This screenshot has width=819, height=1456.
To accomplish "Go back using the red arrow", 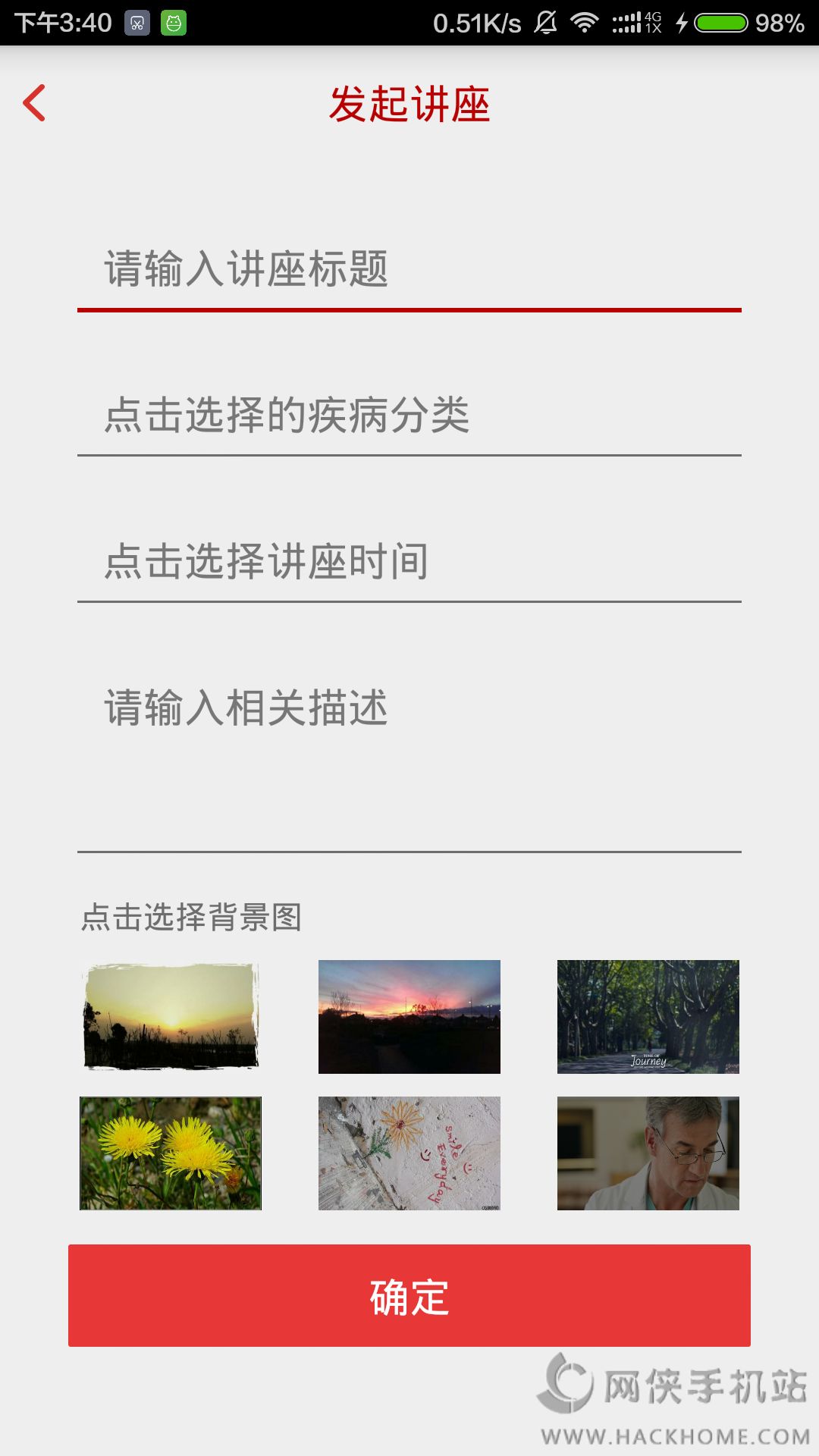I will tap(35, 103).
